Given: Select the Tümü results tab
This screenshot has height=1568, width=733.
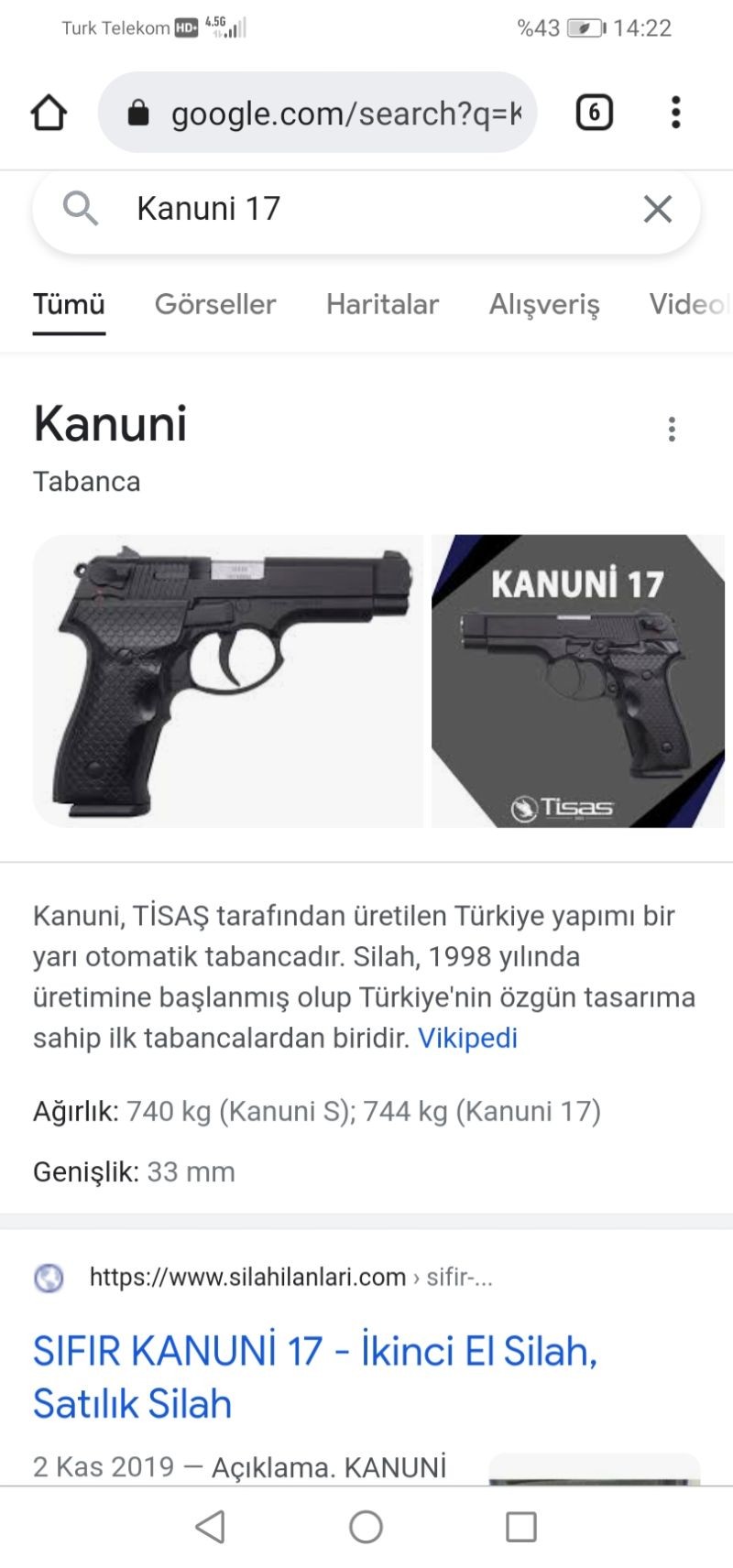Looking at the screenshot, I should coord(69,304).
